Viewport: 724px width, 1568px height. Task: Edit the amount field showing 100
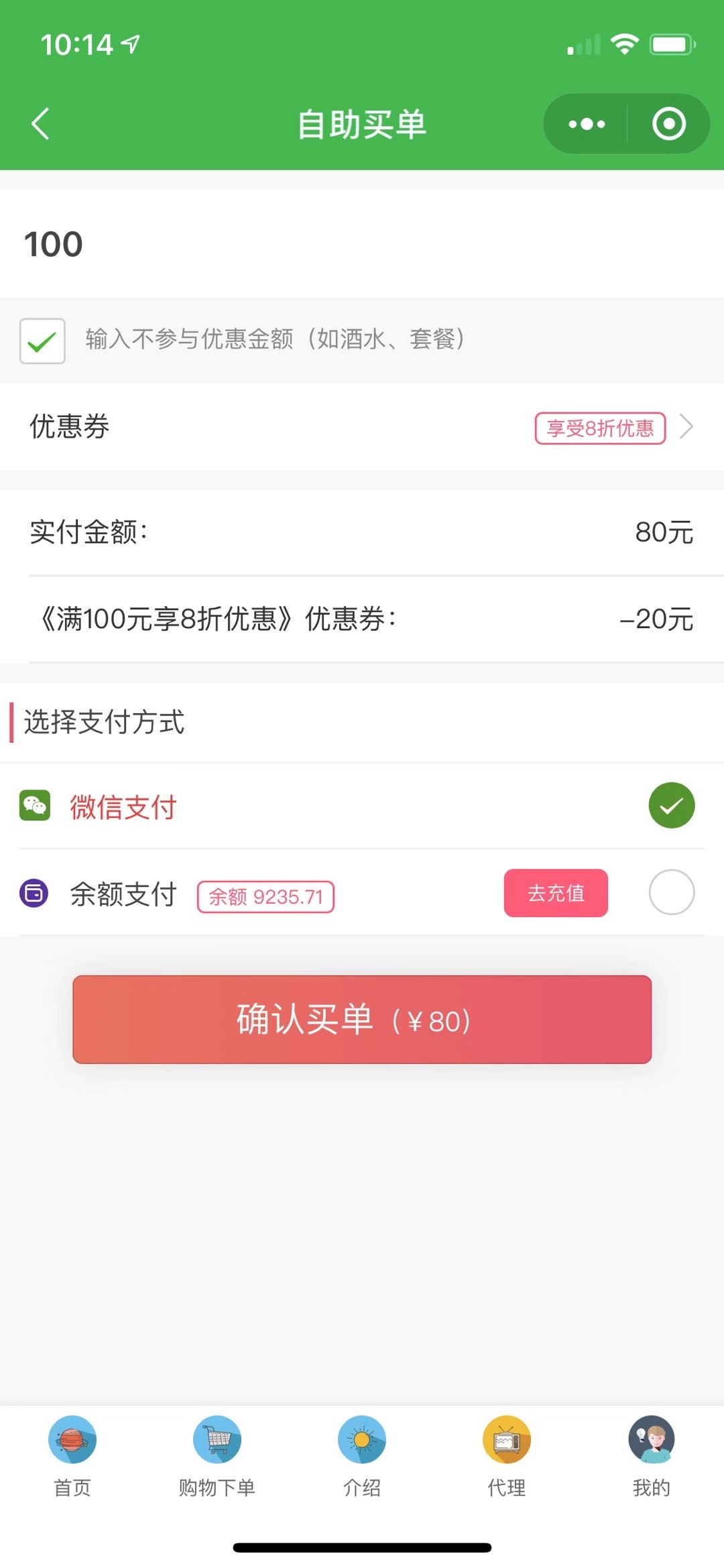[362, 244]
